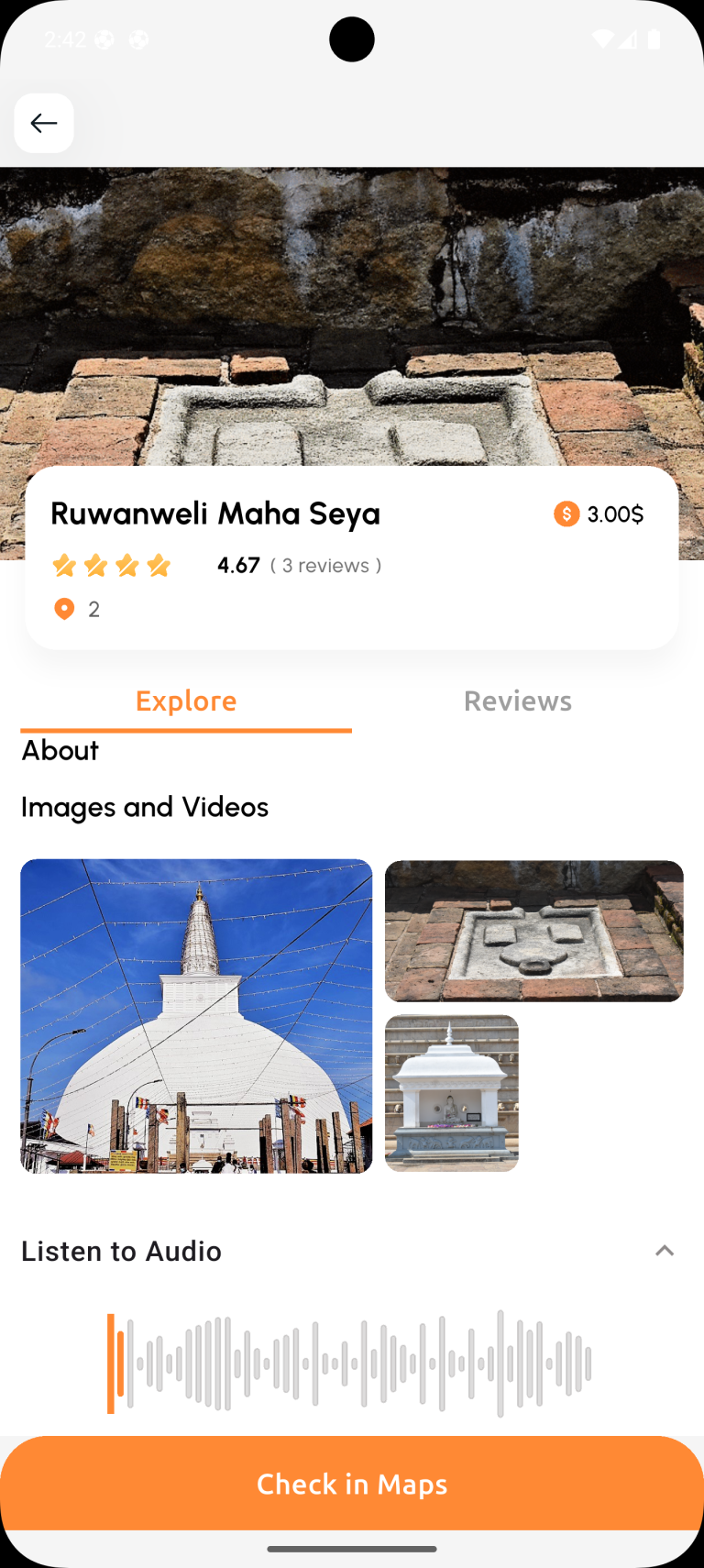
Task: Open the white shrine thumbnail
Action: [x=451, y=1093]
